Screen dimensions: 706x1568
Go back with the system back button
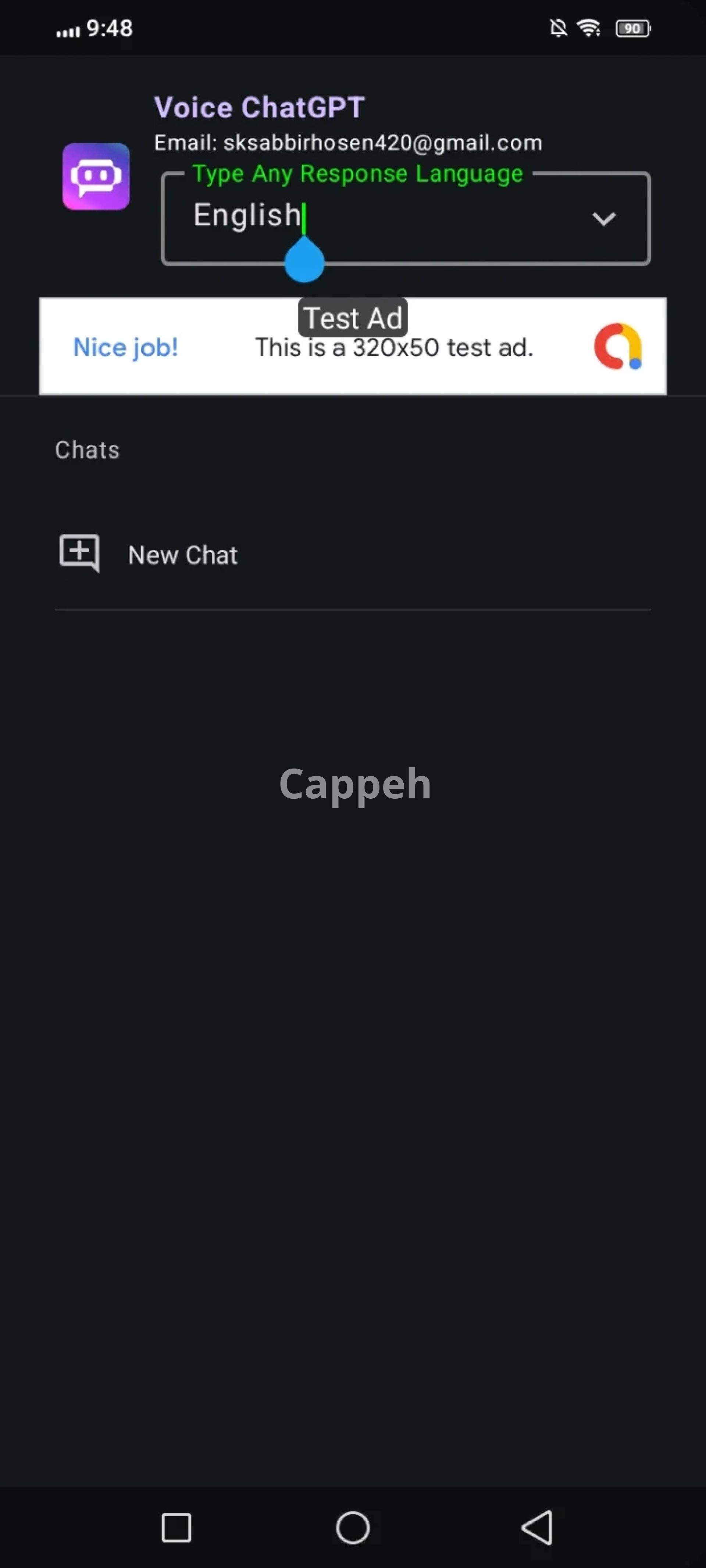537,1527
